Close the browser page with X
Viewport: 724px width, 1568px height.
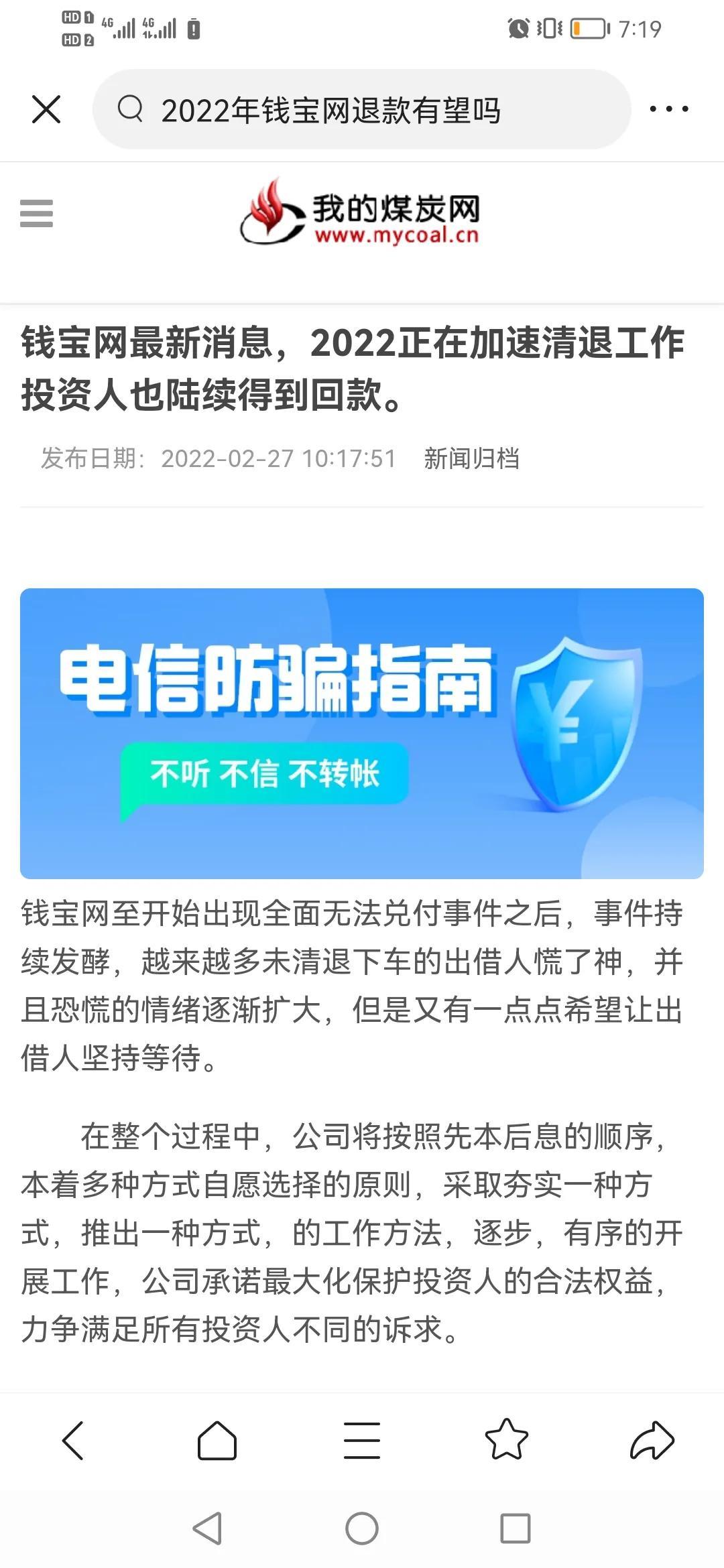coord(46,109)
